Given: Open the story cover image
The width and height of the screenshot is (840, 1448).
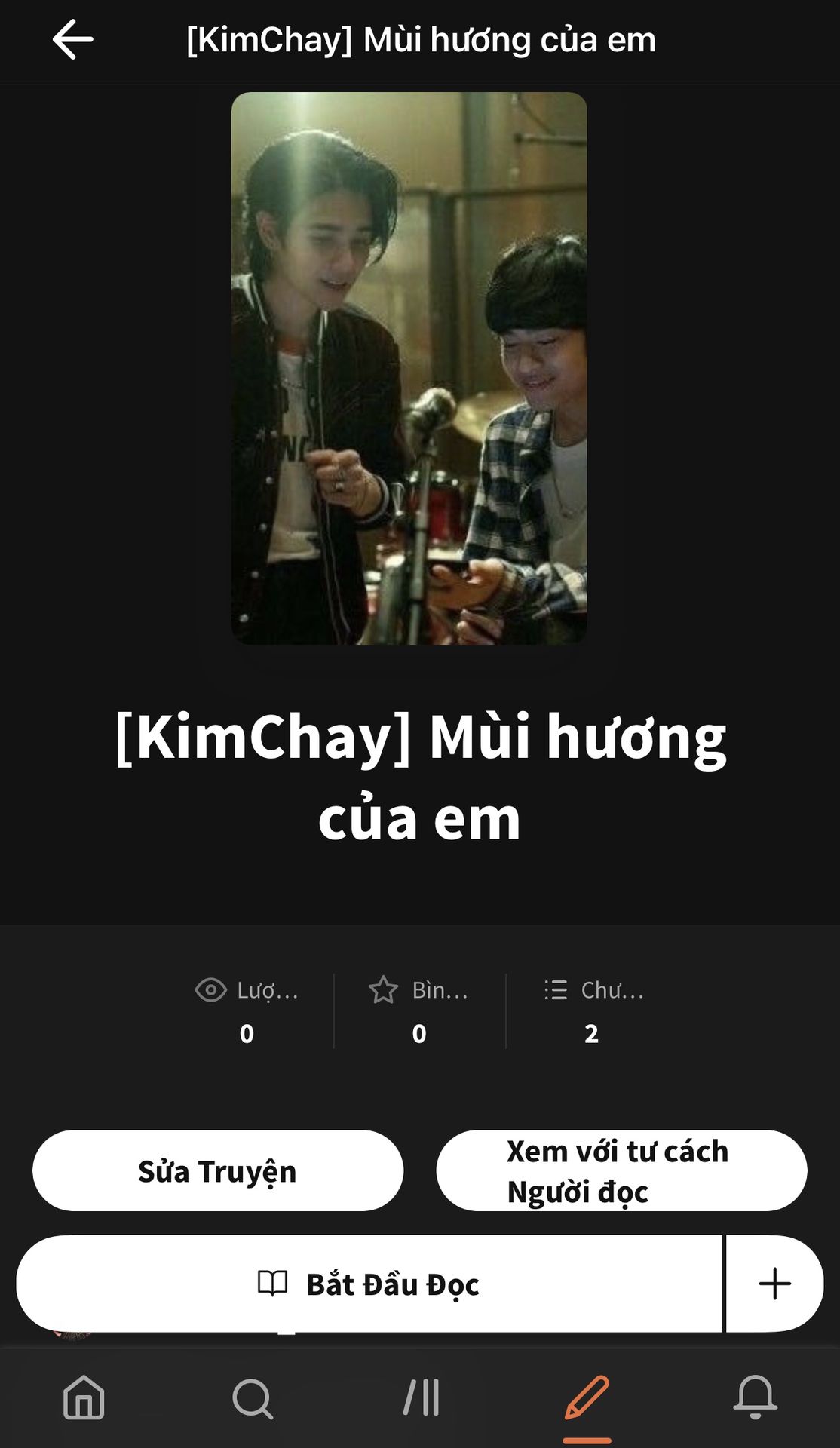Looking at the screenshot, I should (409, 368).
